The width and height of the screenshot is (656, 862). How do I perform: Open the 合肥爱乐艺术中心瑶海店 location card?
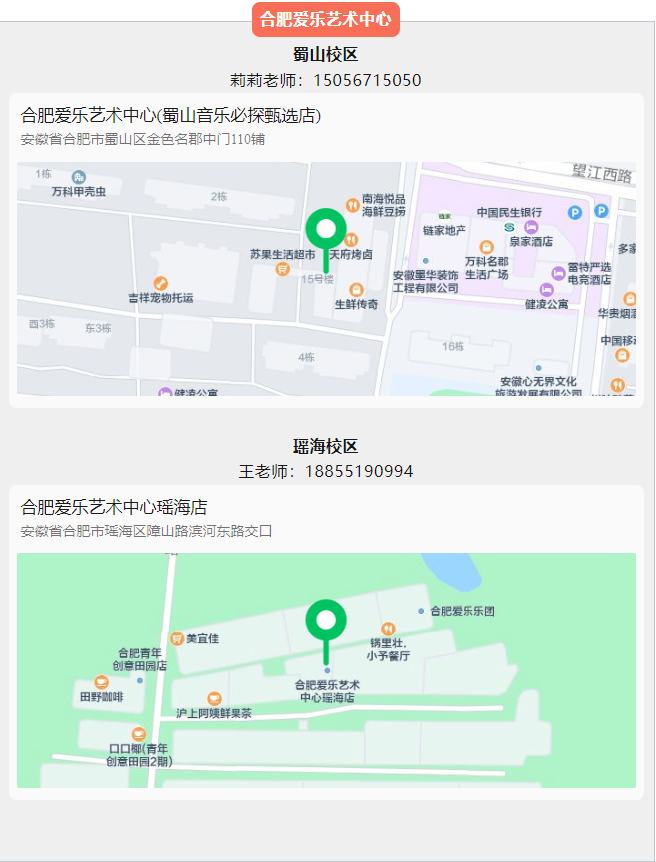115,508
